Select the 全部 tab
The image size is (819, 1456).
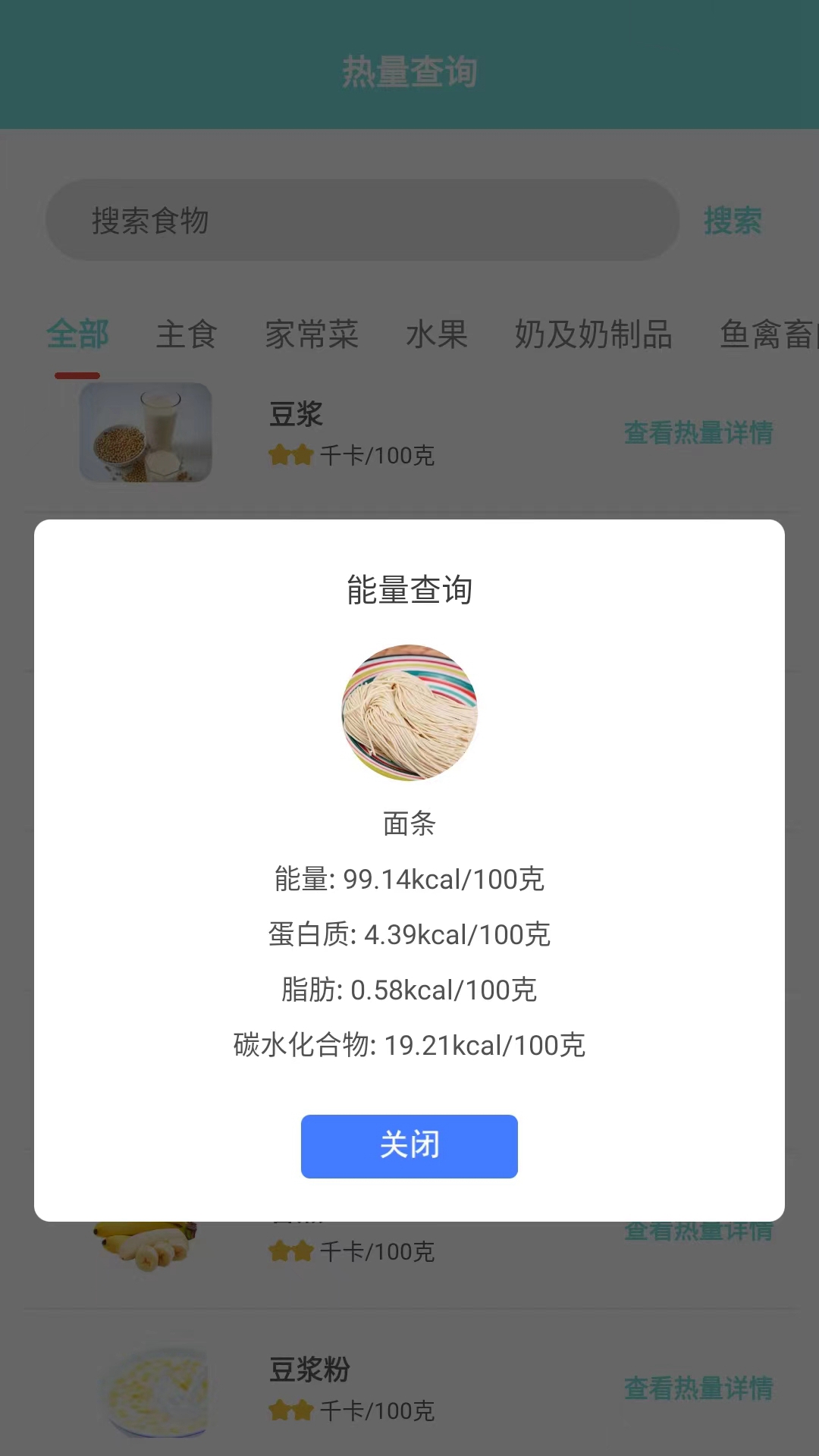pyautogui.click(x=77, y=335)
